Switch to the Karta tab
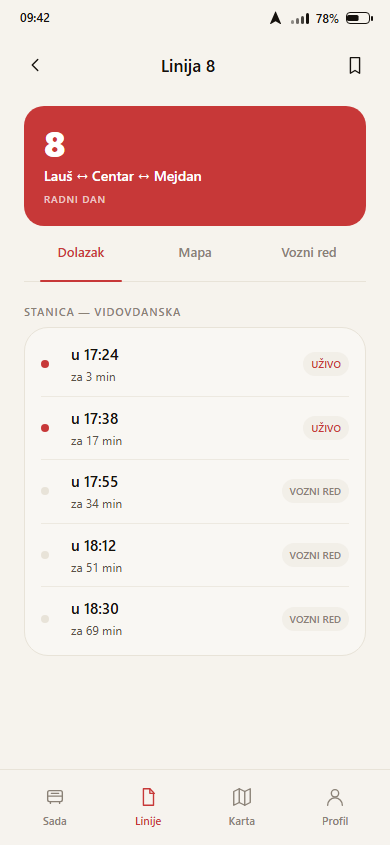 [x=242, y=807]
